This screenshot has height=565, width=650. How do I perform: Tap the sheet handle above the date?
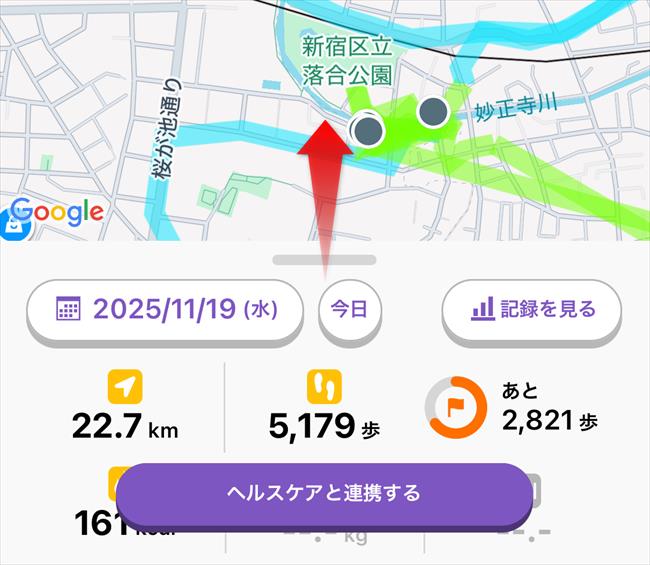tap(325, 260)
